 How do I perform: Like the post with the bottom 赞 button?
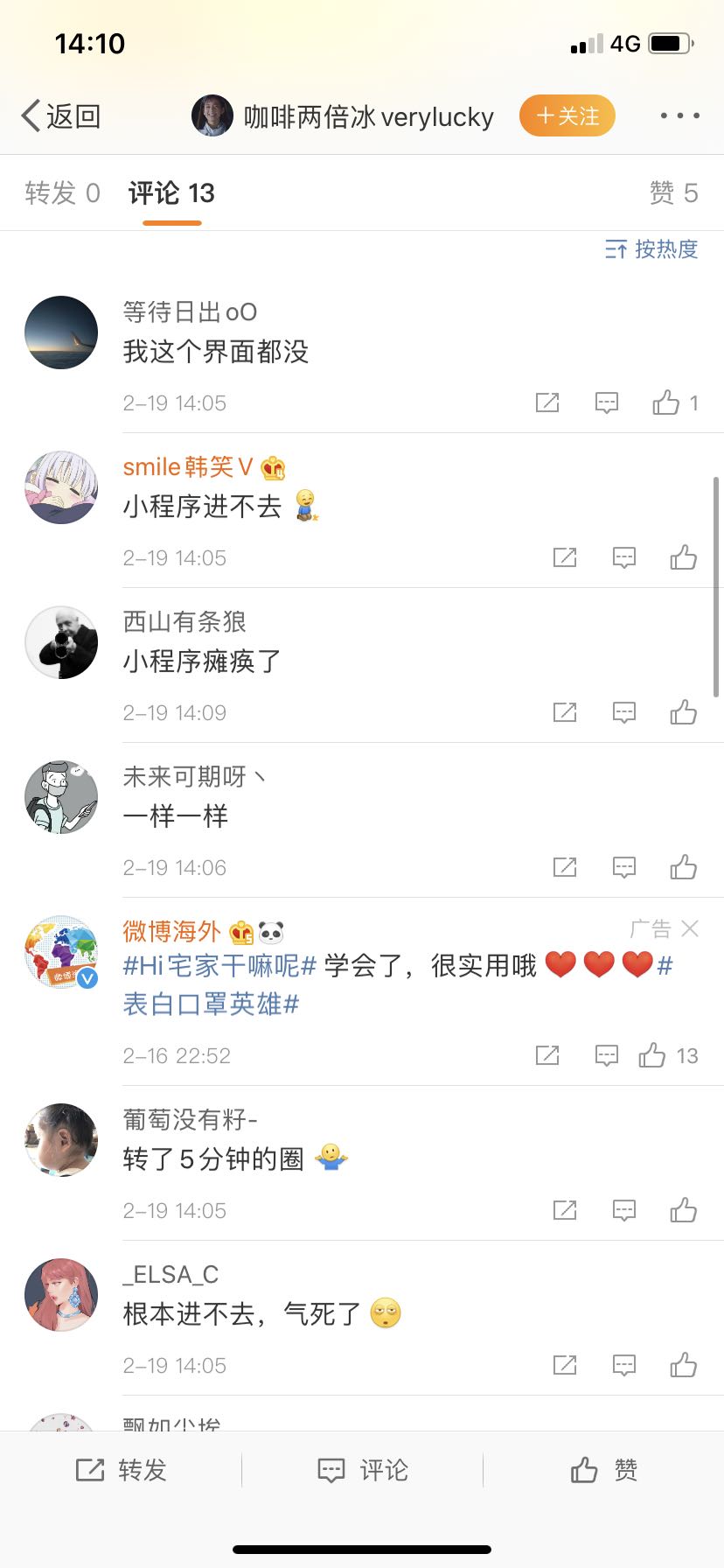pyautogui.click(x=603, y=1470)
